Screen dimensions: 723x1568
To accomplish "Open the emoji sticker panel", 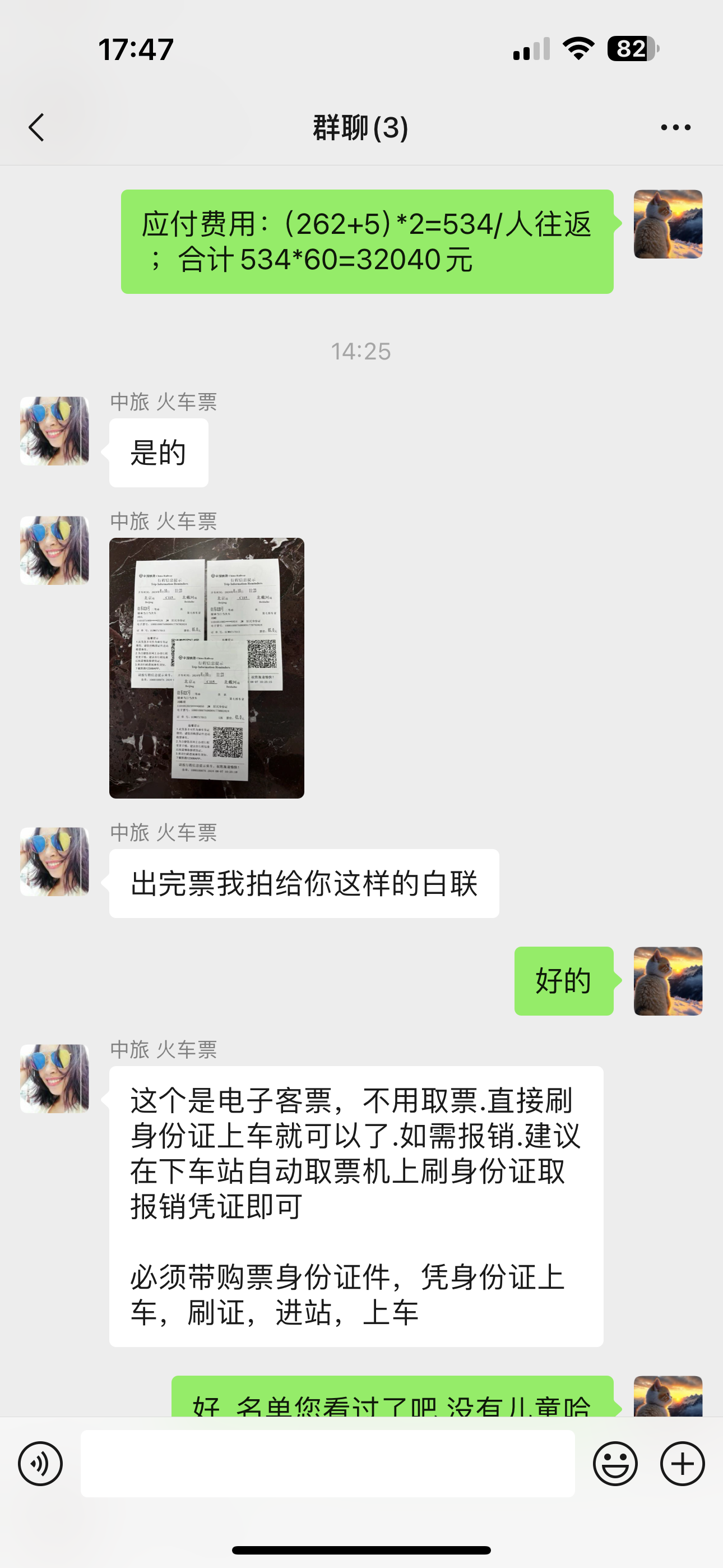I will coord(615,1463).
